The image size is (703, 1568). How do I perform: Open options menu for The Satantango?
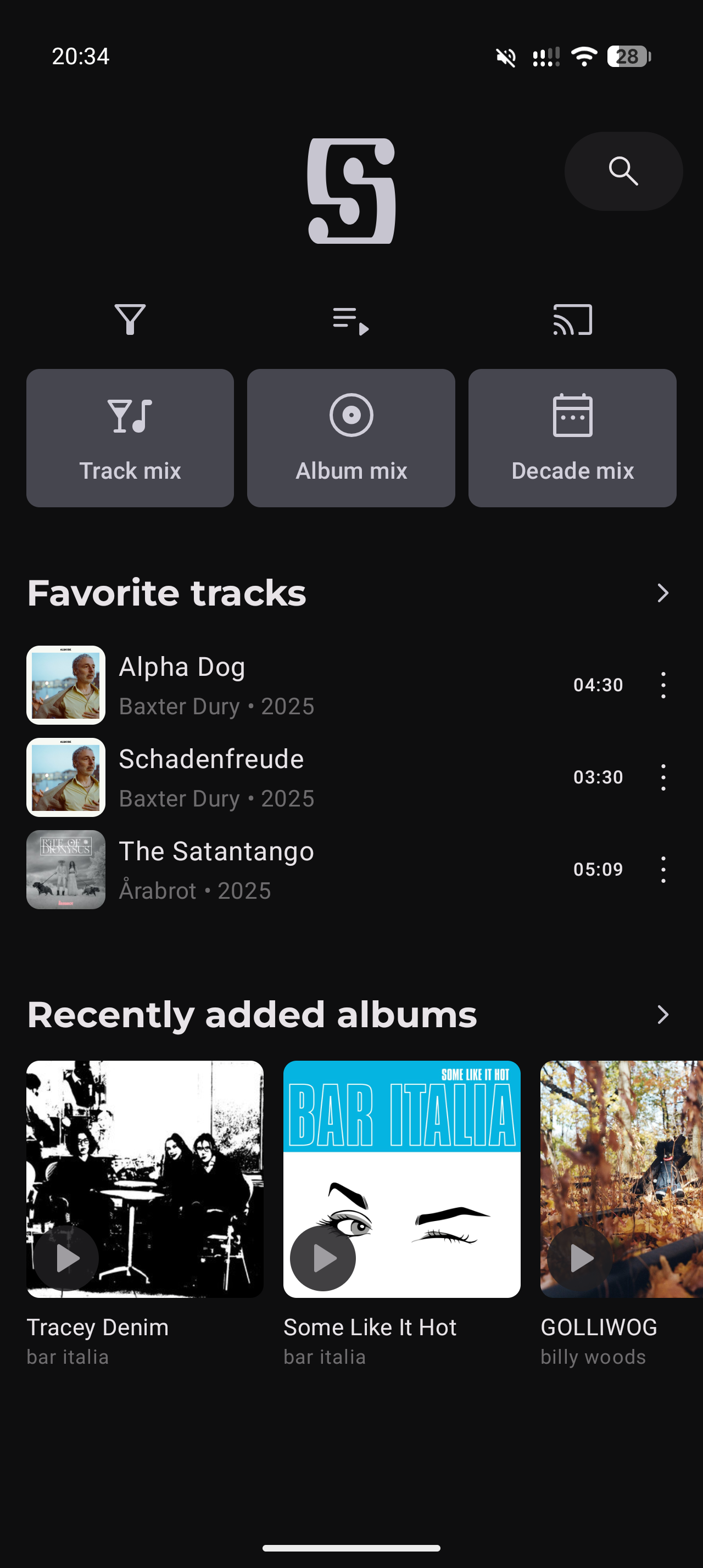(663, 869)
